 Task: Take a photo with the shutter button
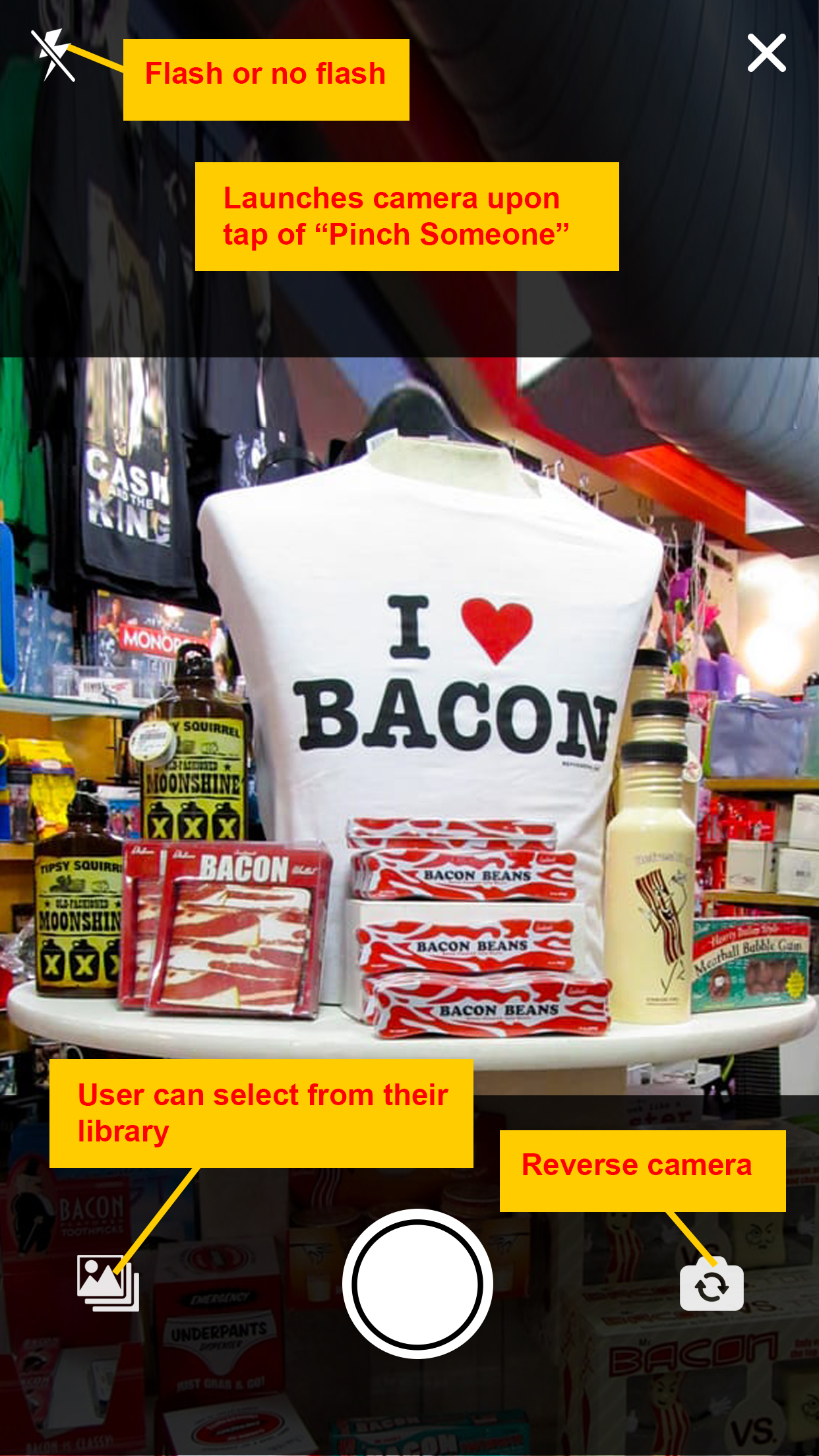417,1283
